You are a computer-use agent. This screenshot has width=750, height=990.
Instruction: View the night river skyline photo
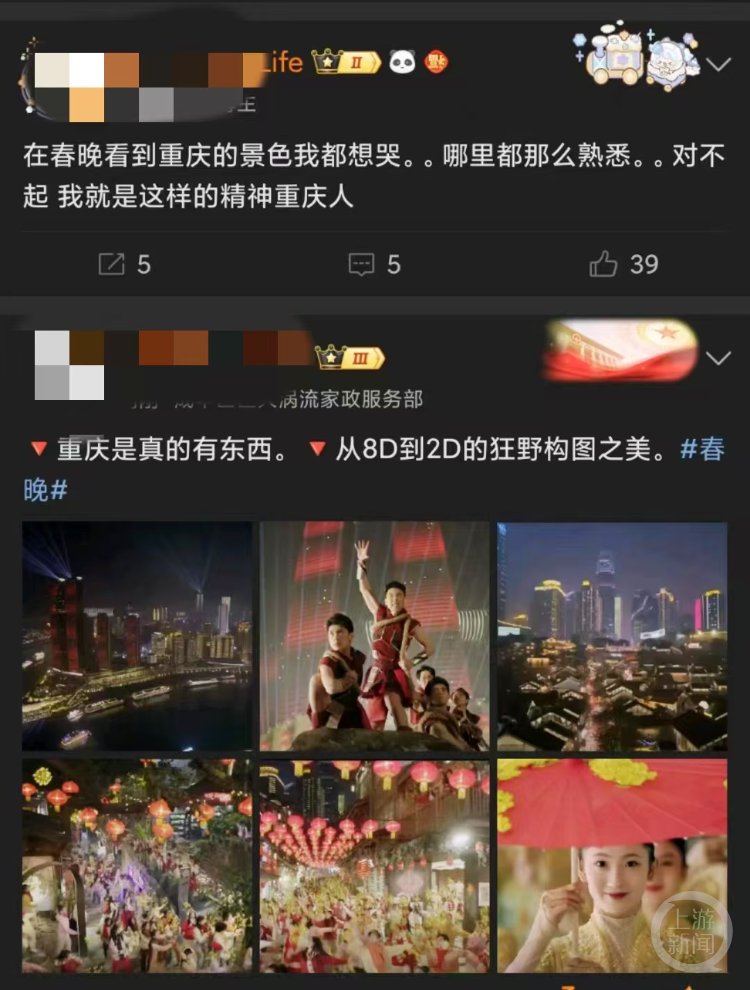tap(137, 635)
